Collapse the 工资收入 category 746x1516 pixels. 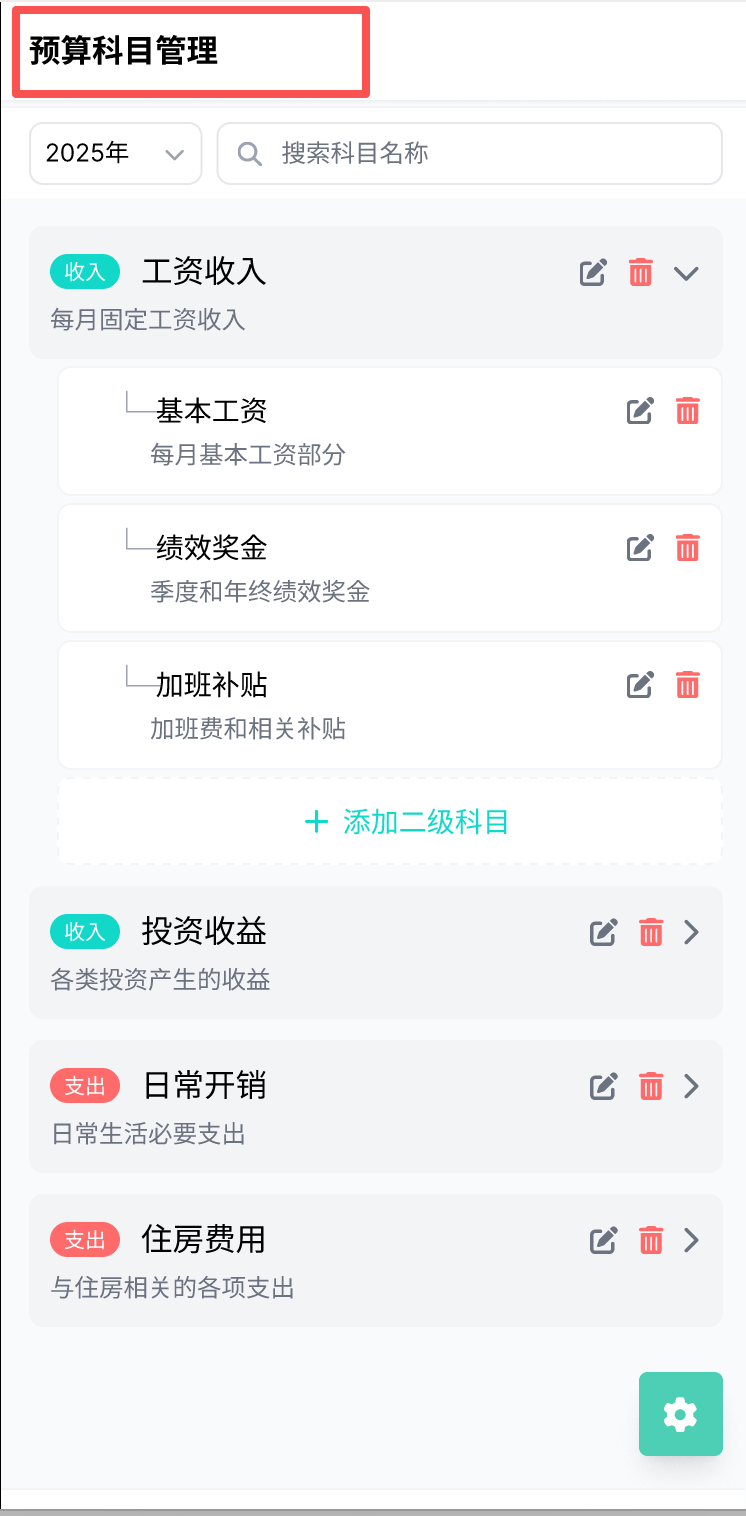tap(686, 273)
